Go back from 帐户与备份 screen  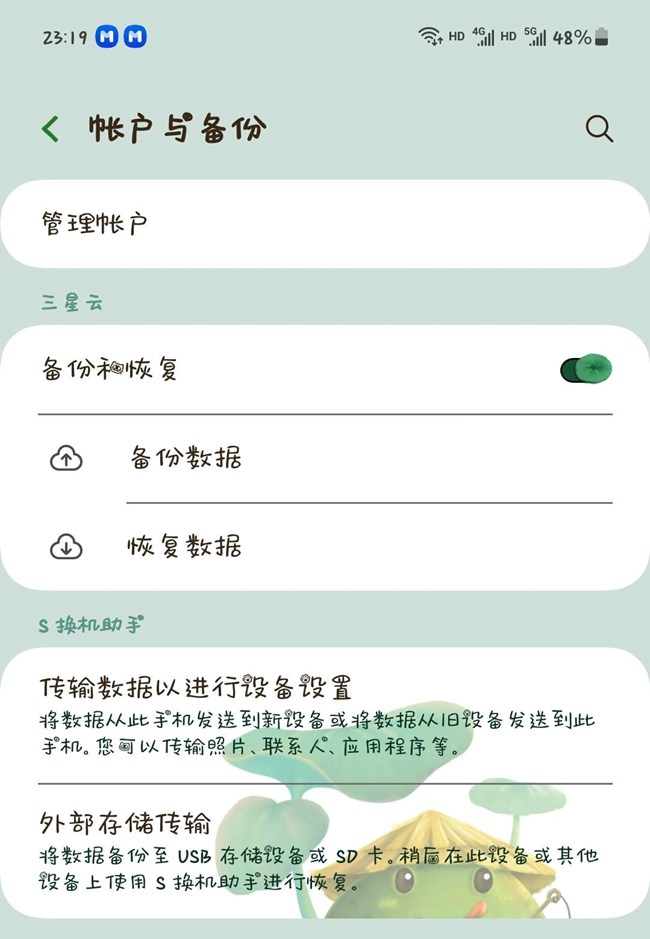[x=50, y=129]
